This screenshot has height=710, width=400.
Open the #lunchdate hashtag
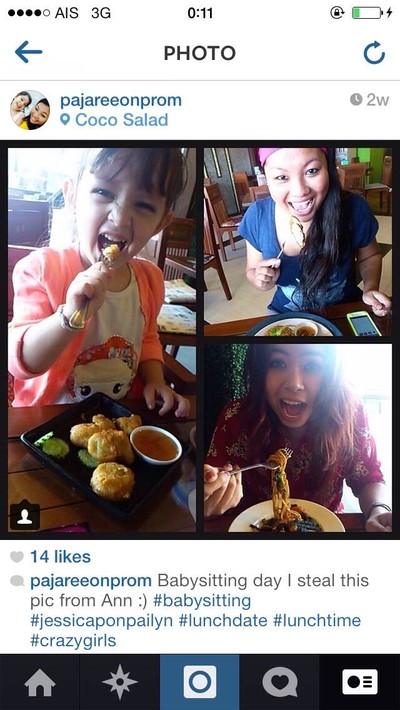coord(223,621)
